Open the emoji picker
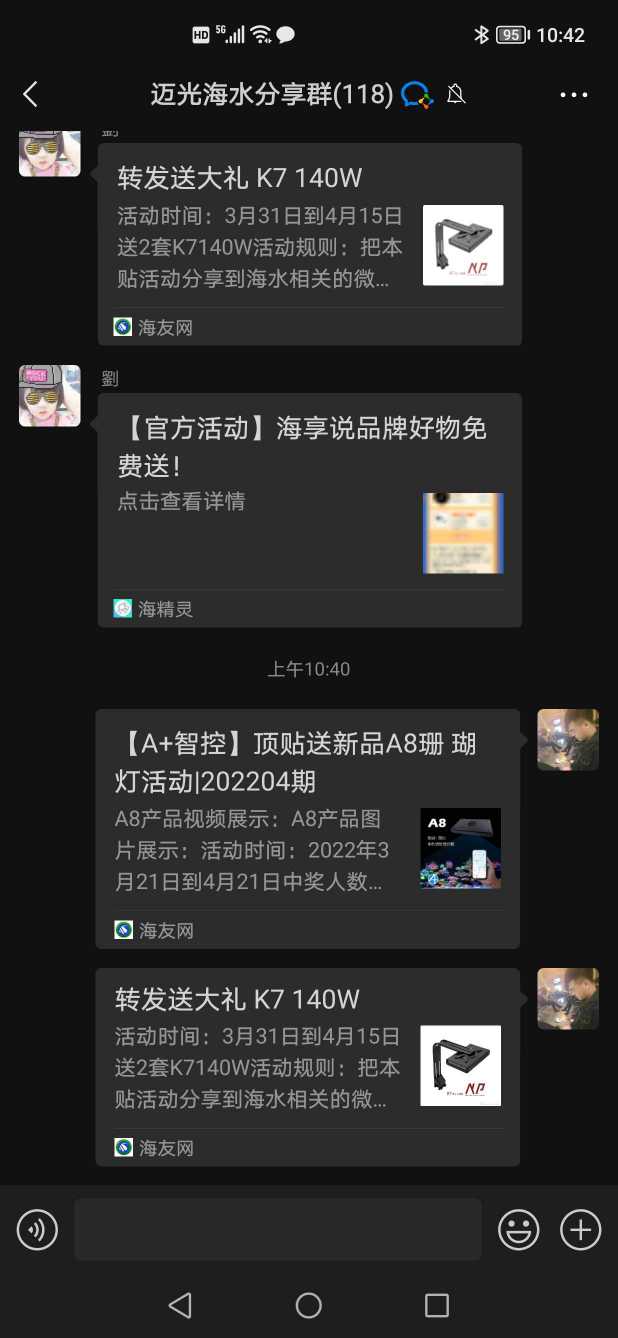 [x=518, y=1229]
